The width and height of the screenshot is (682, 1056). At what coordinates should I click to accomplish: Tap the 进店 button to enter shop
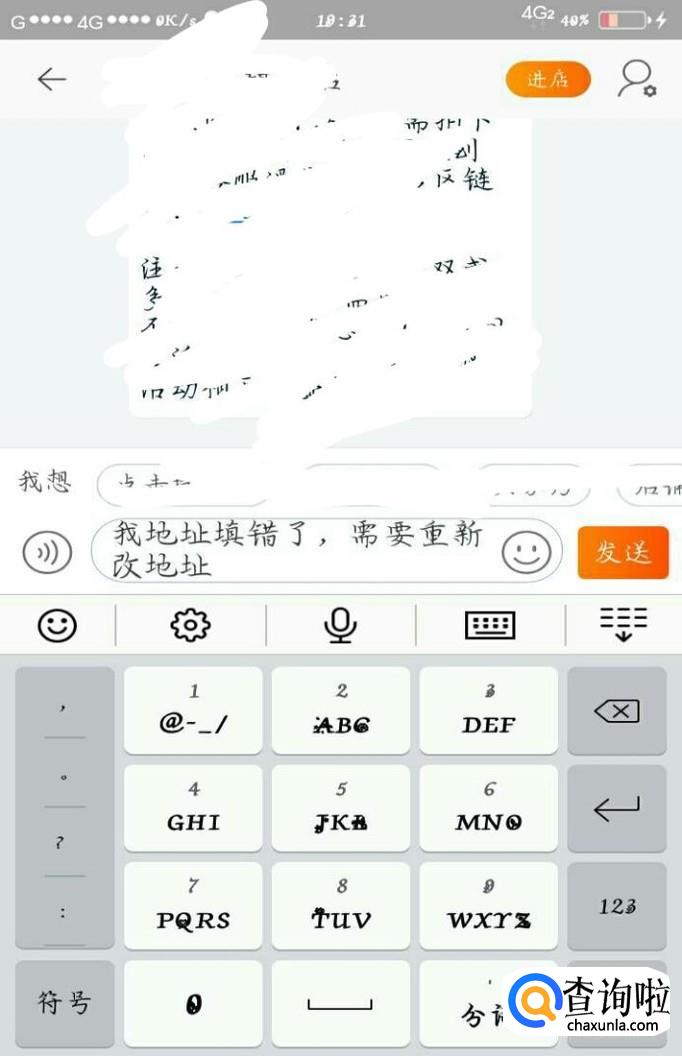[x=548, y=80]
